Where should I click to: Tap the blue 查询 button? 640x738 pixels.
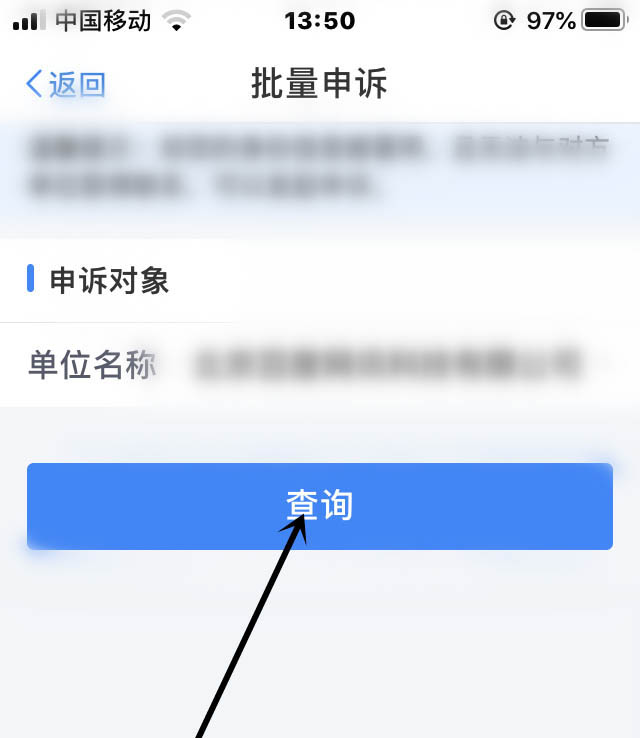coord(320,506)
